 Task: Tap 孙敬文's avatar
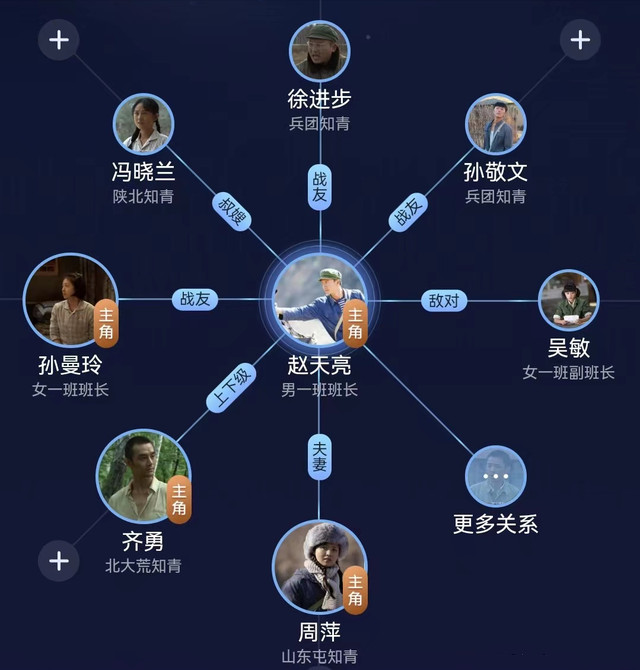click(x=495, y=124)
